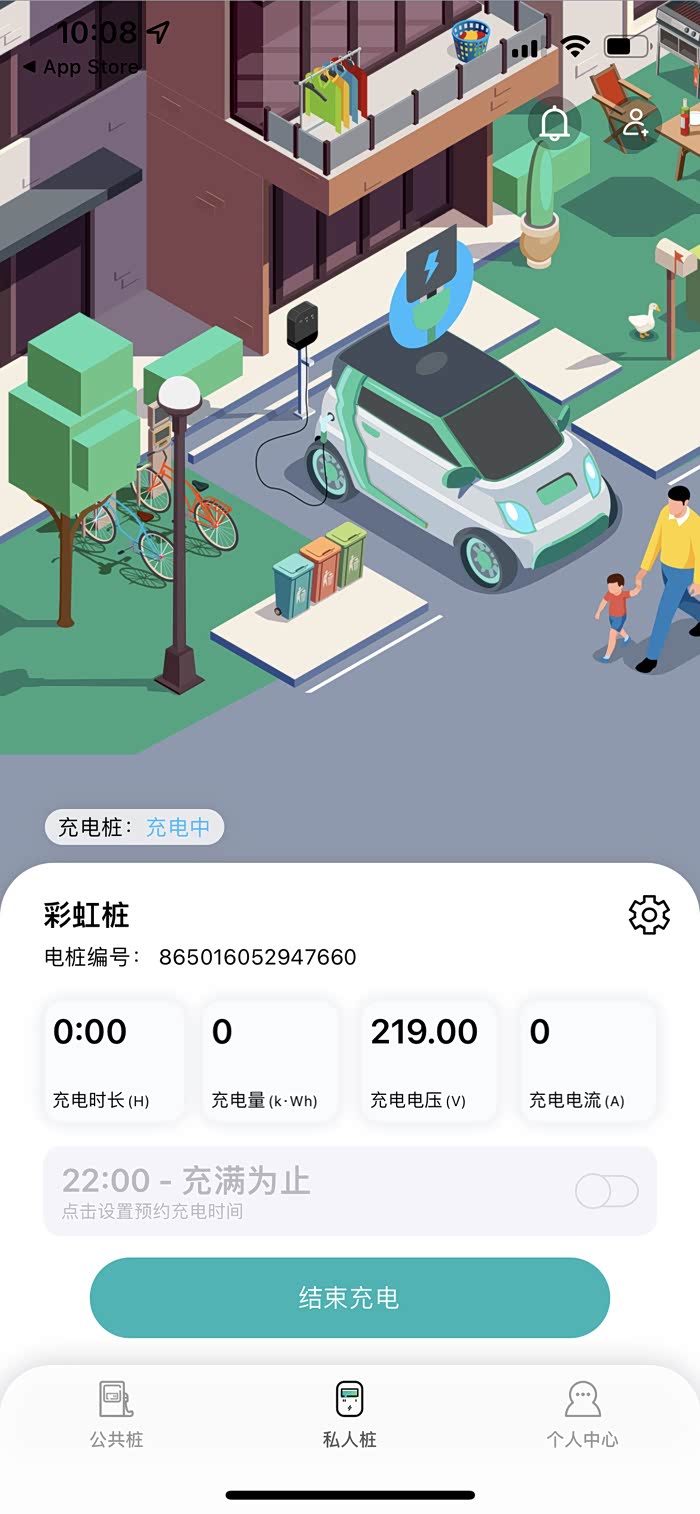700x1514 pixels.
Task: Open the notifications bell
Action: (x=554, y=124)
